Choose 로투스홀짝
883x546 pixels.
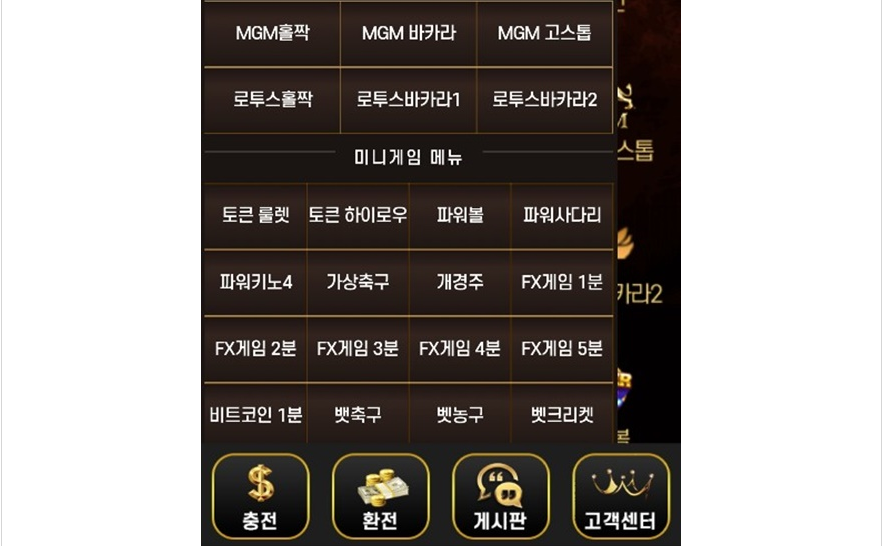pos(272,100)
